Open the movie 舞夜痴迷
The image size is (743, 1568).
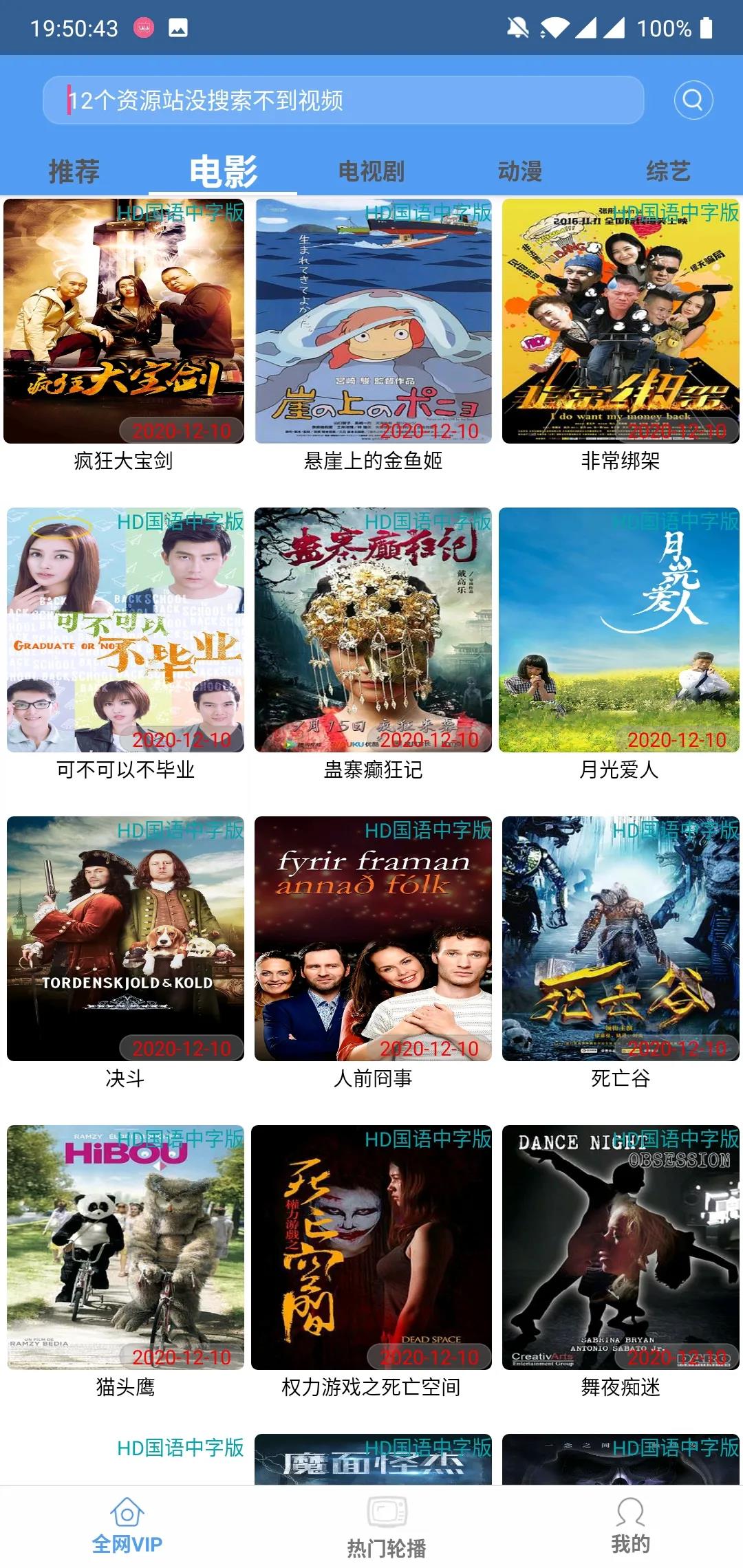pyautogui.click(x=621, y=1248)
